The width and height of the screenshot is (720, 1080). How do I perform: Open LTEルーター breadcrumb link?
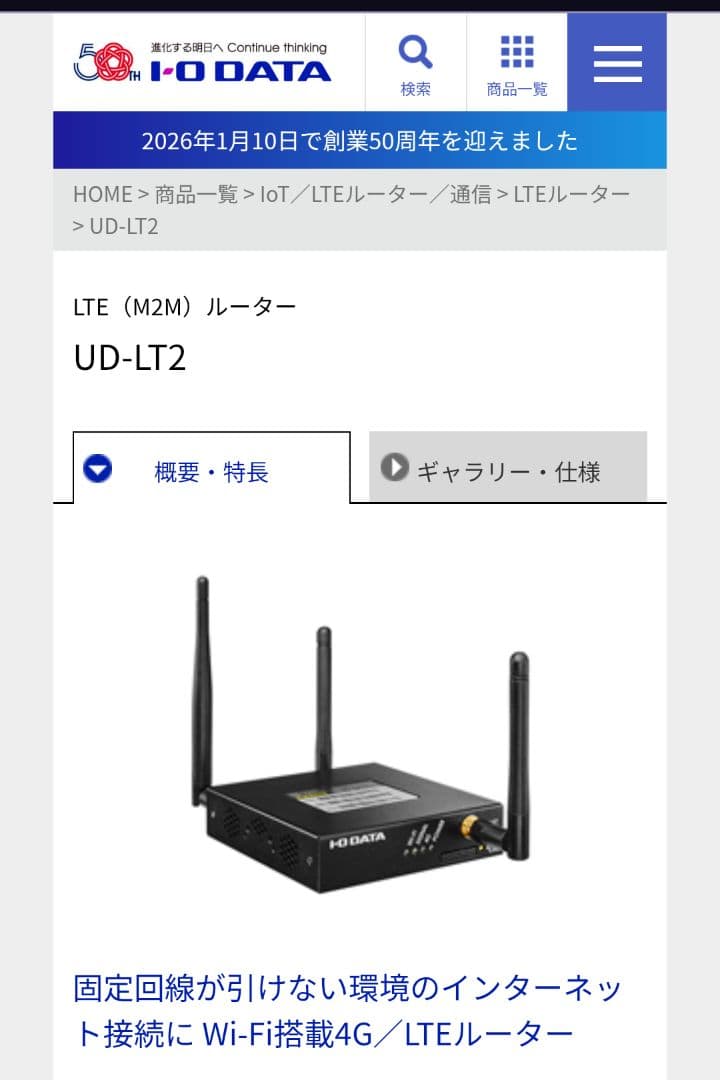coord(571,194)
